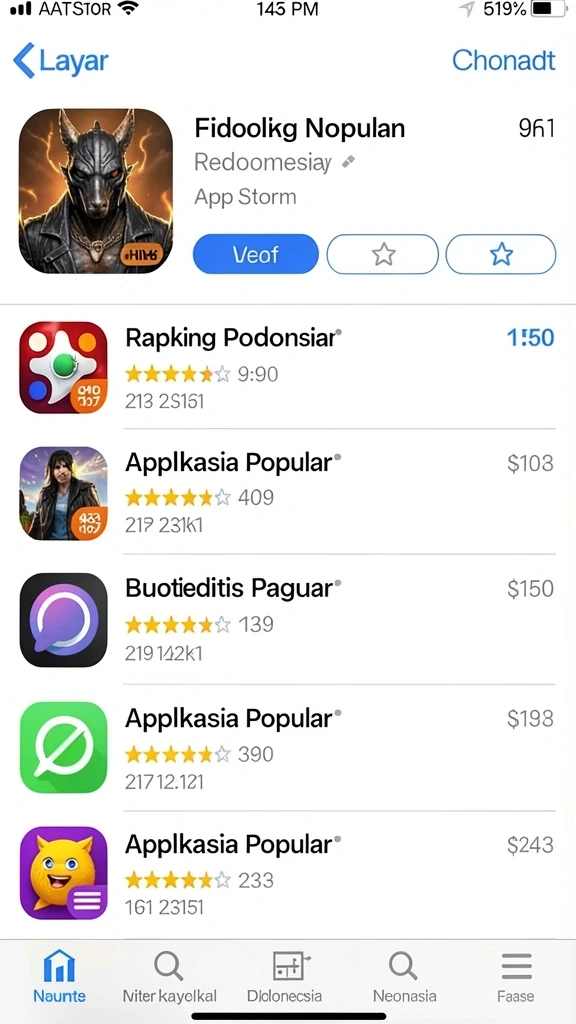Viewport: 576px width, 1024px height.
Task: Open the Buotieditis Paguar app row
Action: 287,619
